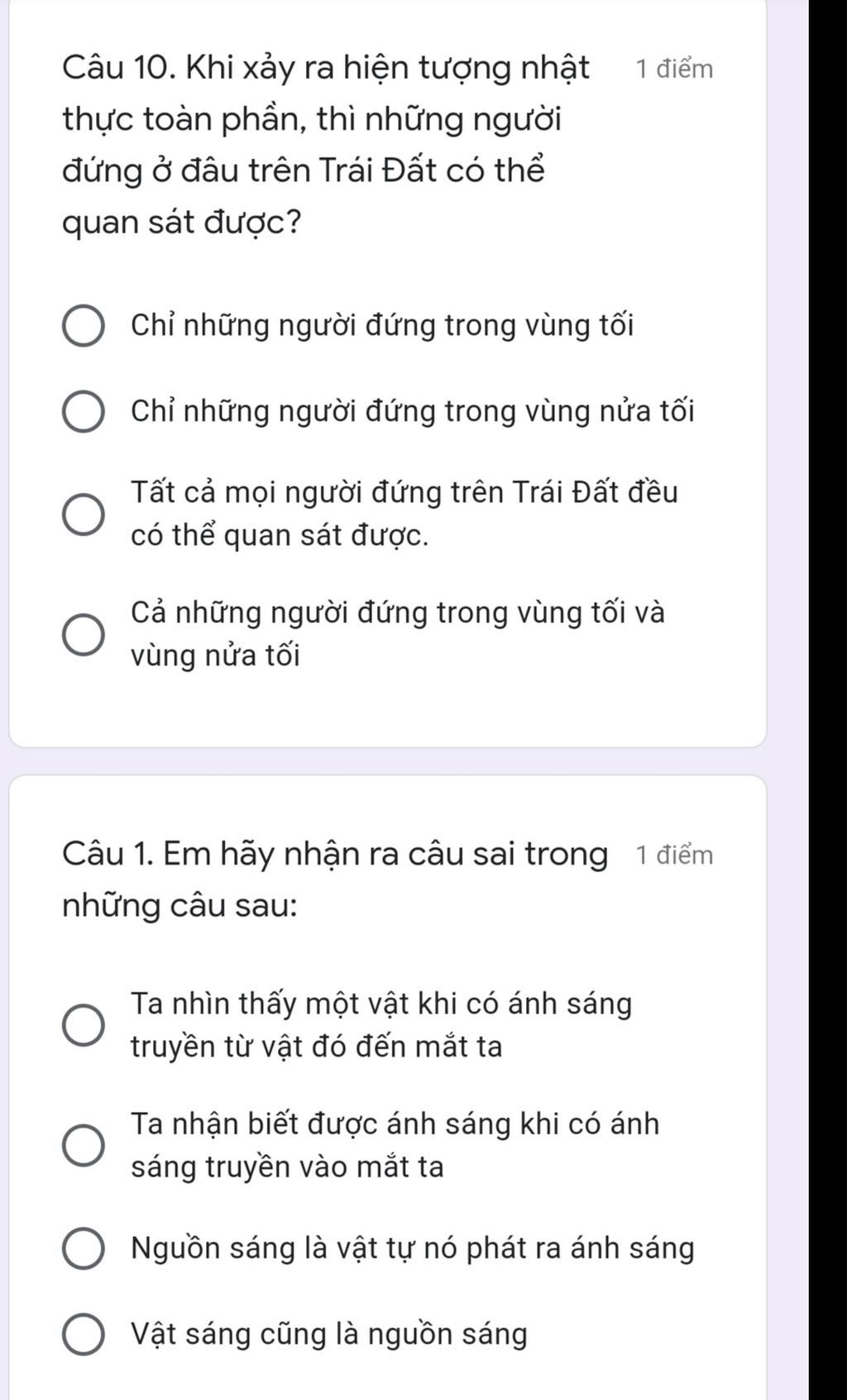Pick 'Nguồn sáng là vật tự nó phát ra ánh sáng'
The image size is (847, 1400).
click(x=84, y=1249)
